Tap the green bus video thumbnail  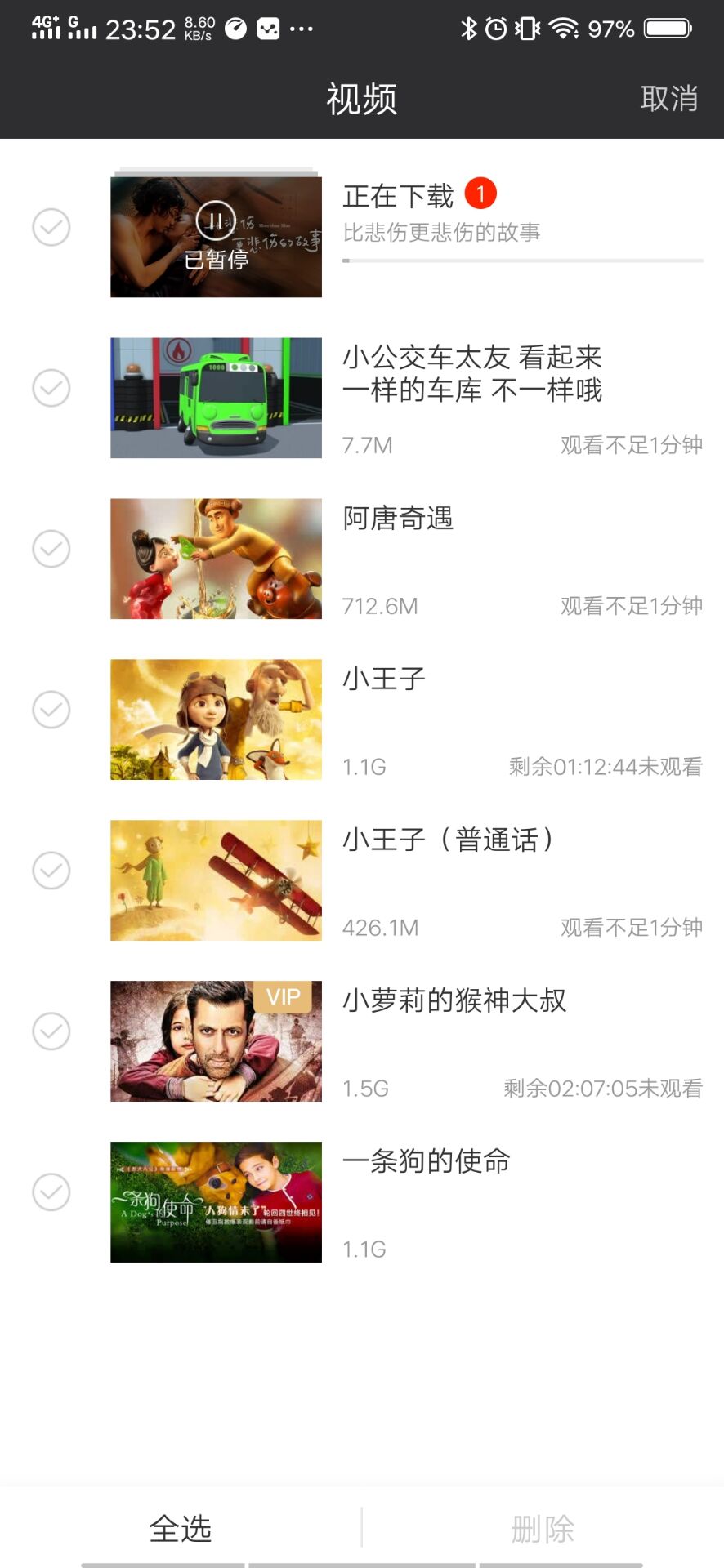[x=216, y=398]
